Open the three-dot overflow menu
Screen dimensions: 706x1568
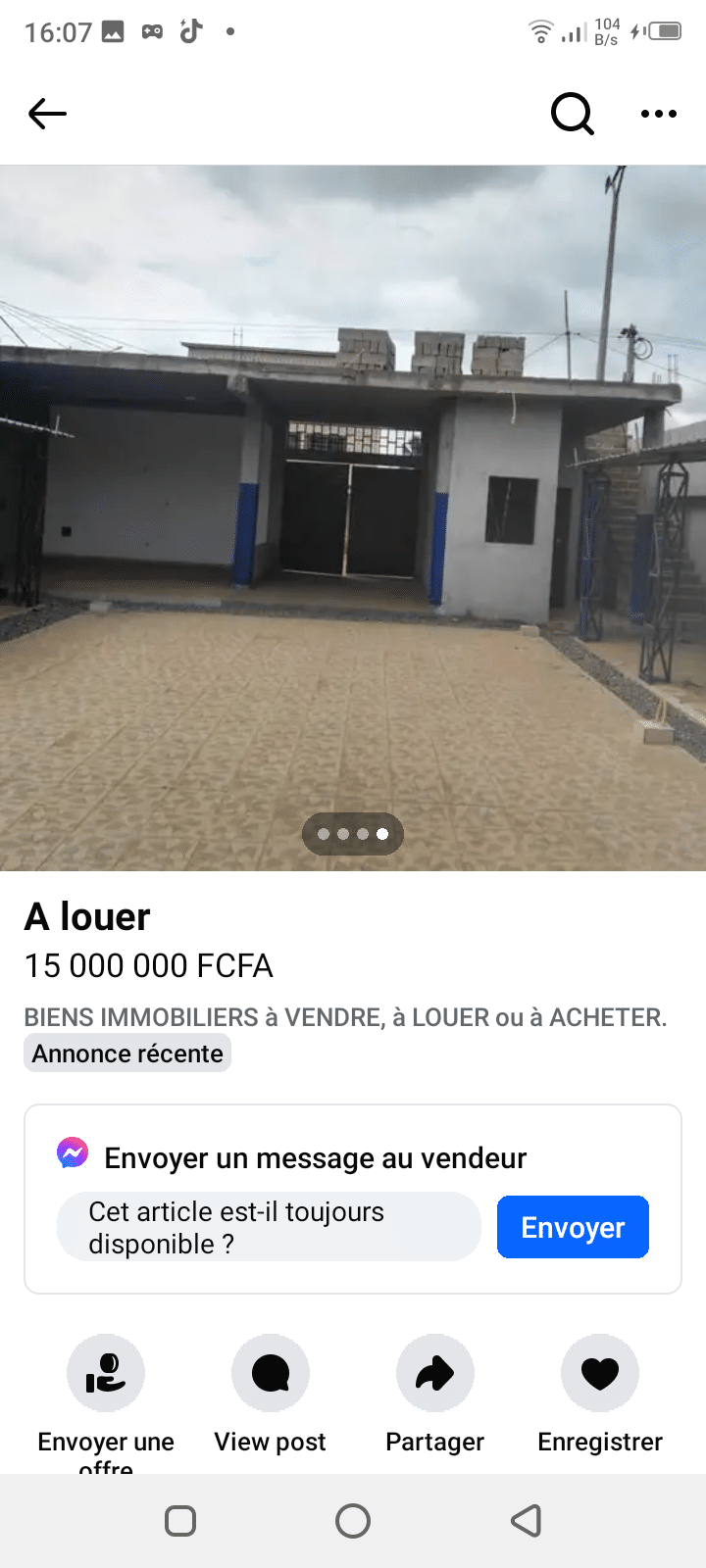658,114
